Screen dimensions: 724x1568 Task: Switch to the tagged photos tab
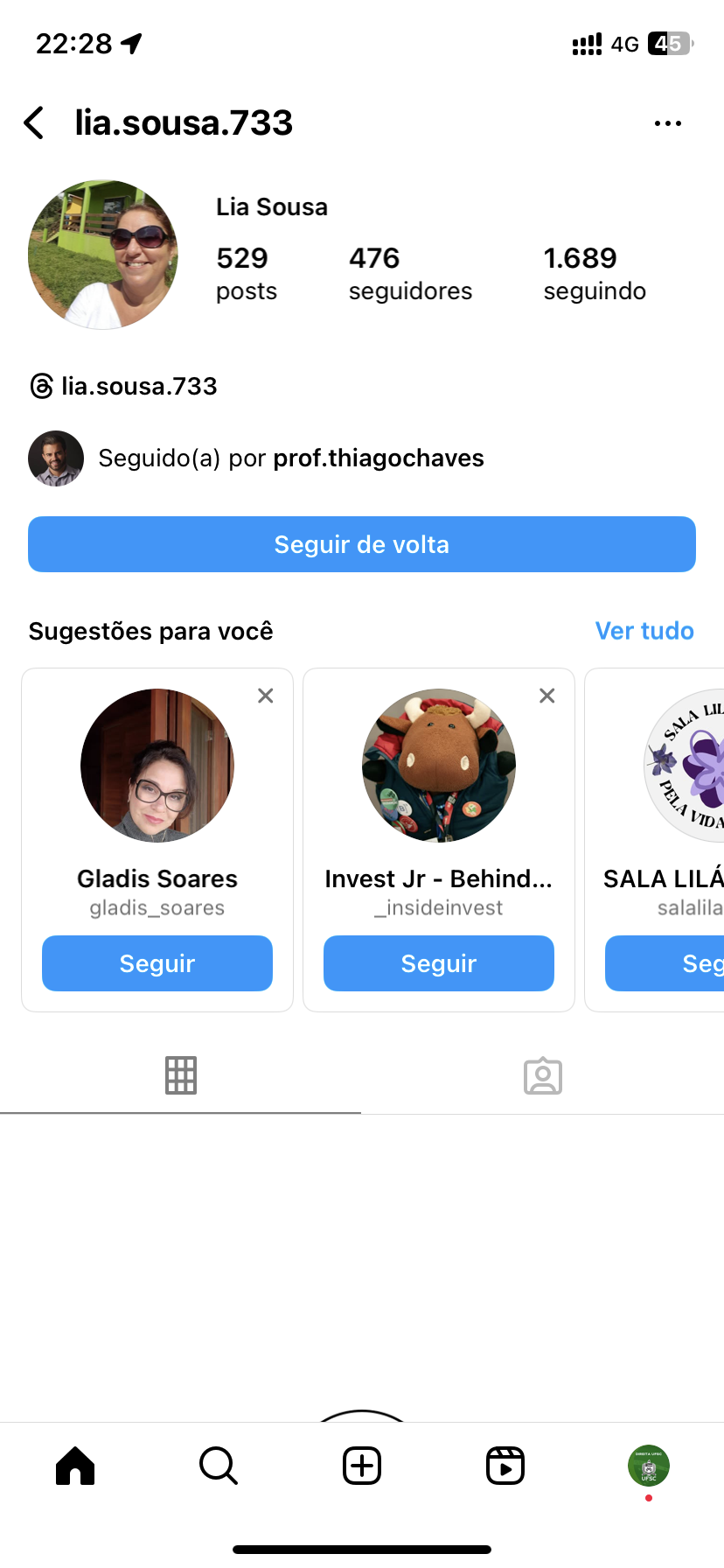point(542,1075)
